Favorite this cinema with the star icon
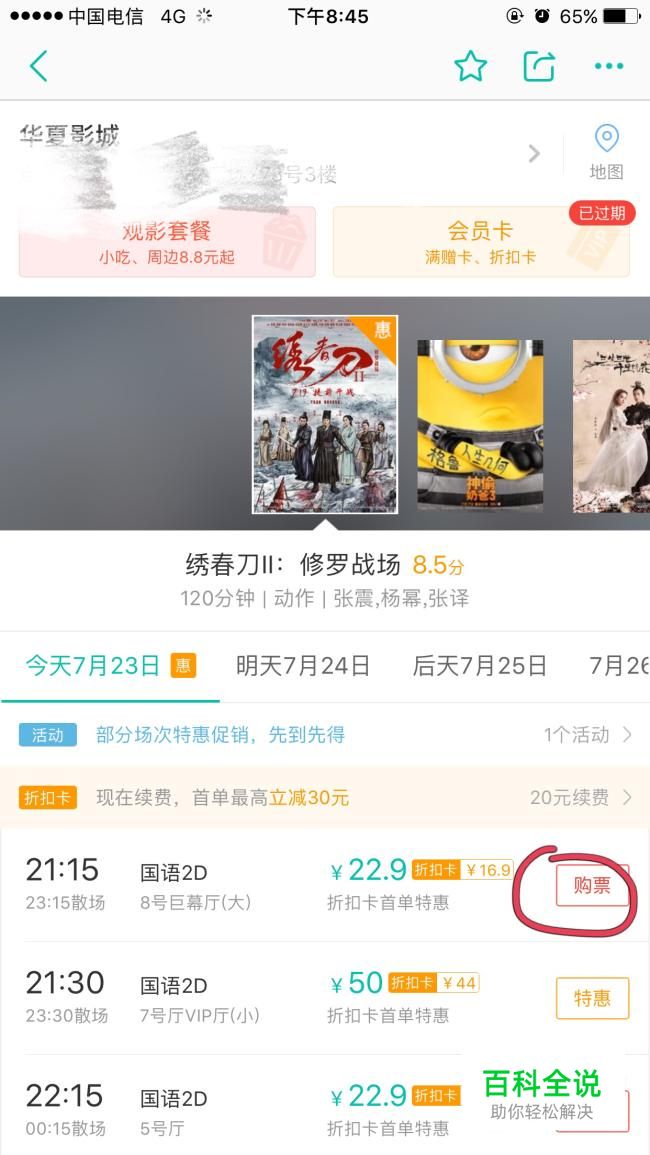The width and height of the screenshot is (650, 1155). pyautogui.click(x=470, y=67)
